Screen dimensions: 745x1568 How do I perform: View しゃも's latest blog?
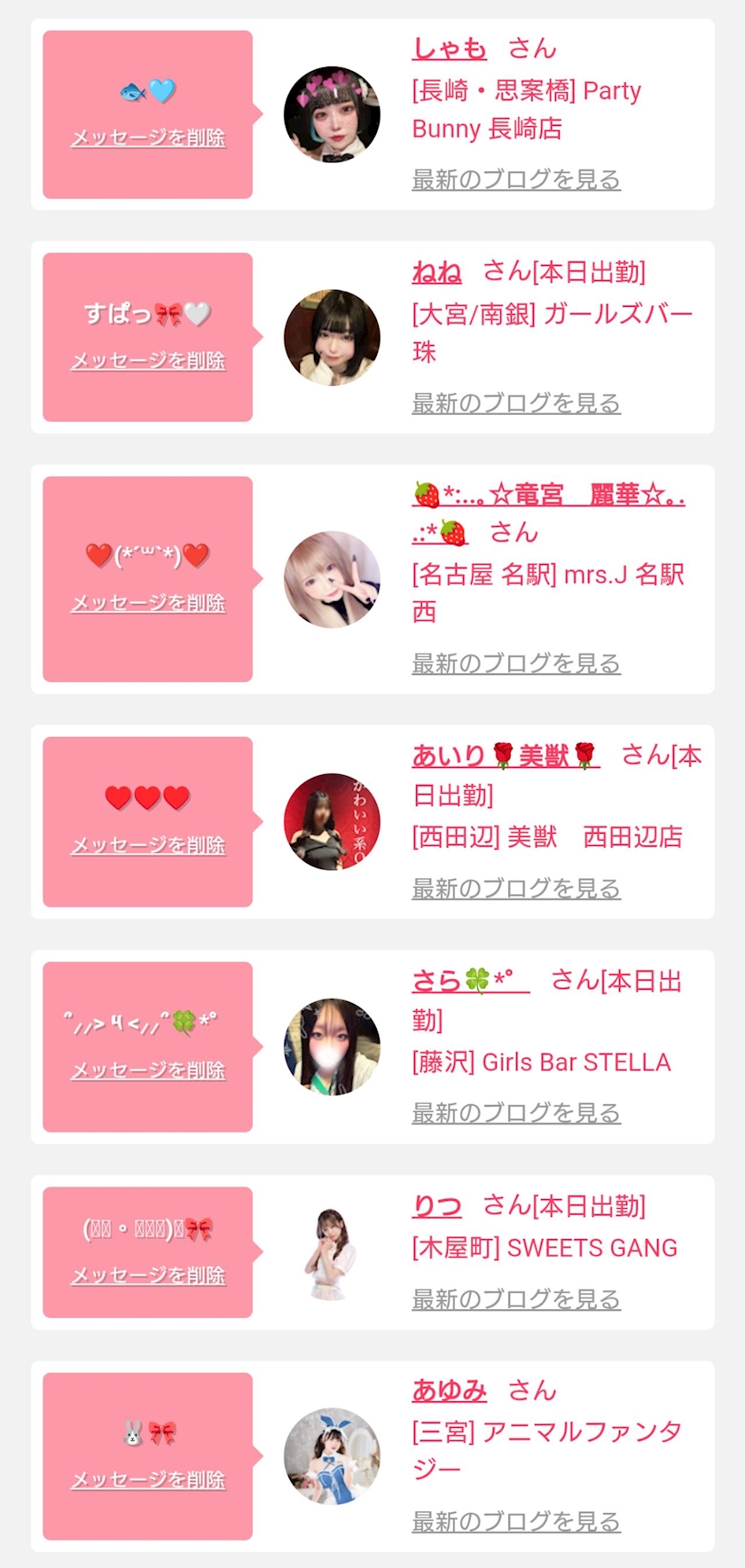516,179
